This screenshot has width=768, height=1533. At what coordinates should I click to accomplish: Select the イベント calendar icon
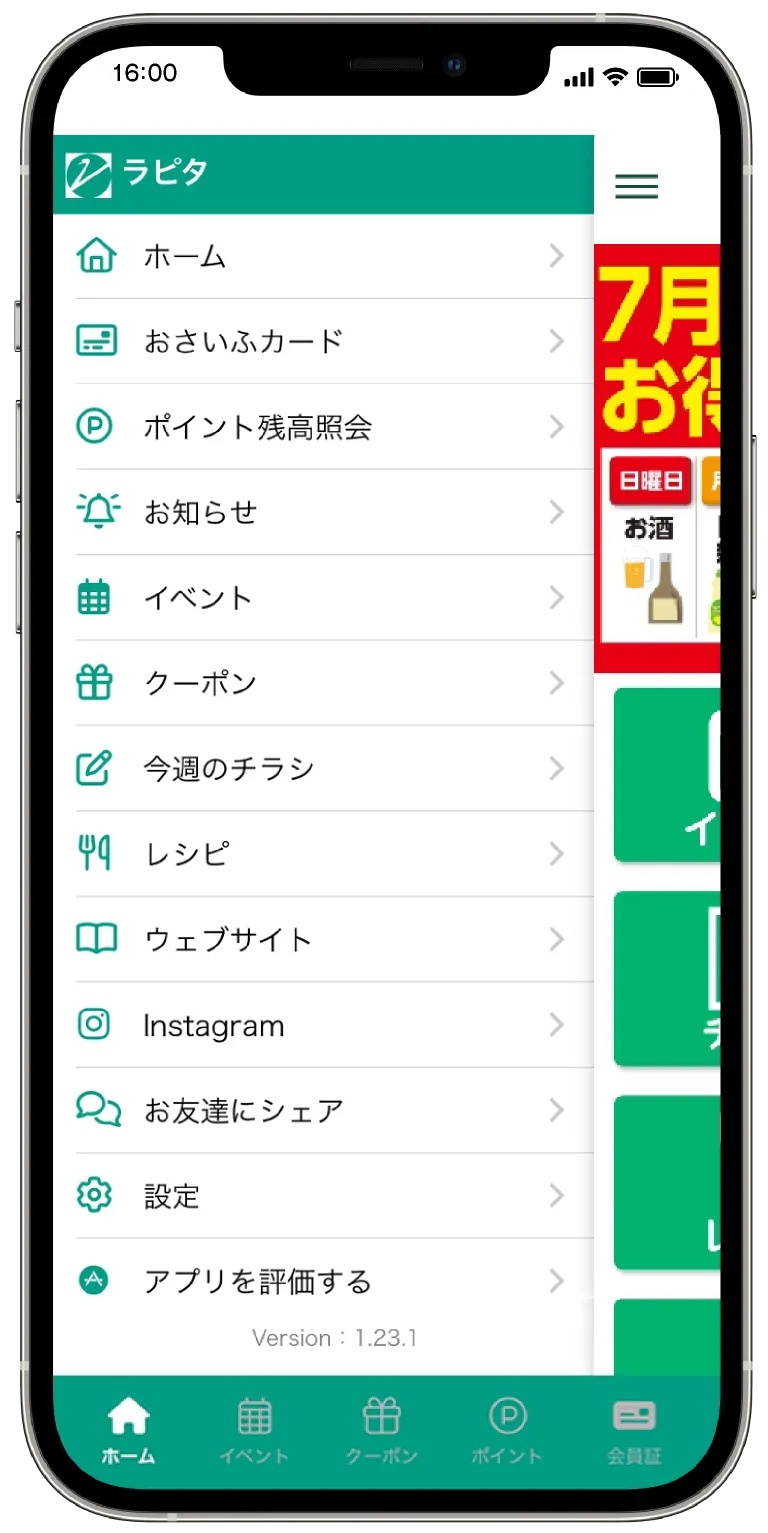click(x=95, y=597)
